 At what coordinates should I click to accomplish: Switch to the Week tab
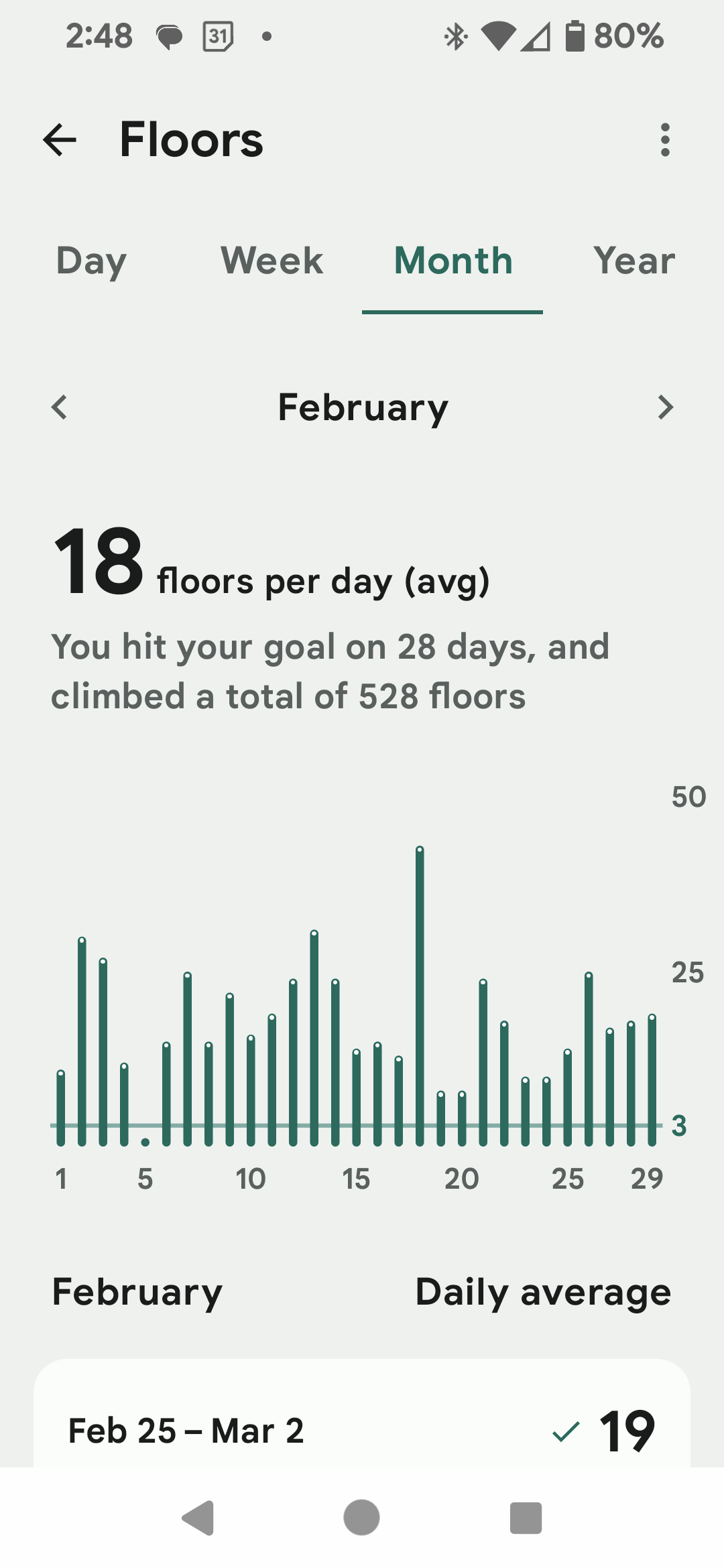click(271, 261)
